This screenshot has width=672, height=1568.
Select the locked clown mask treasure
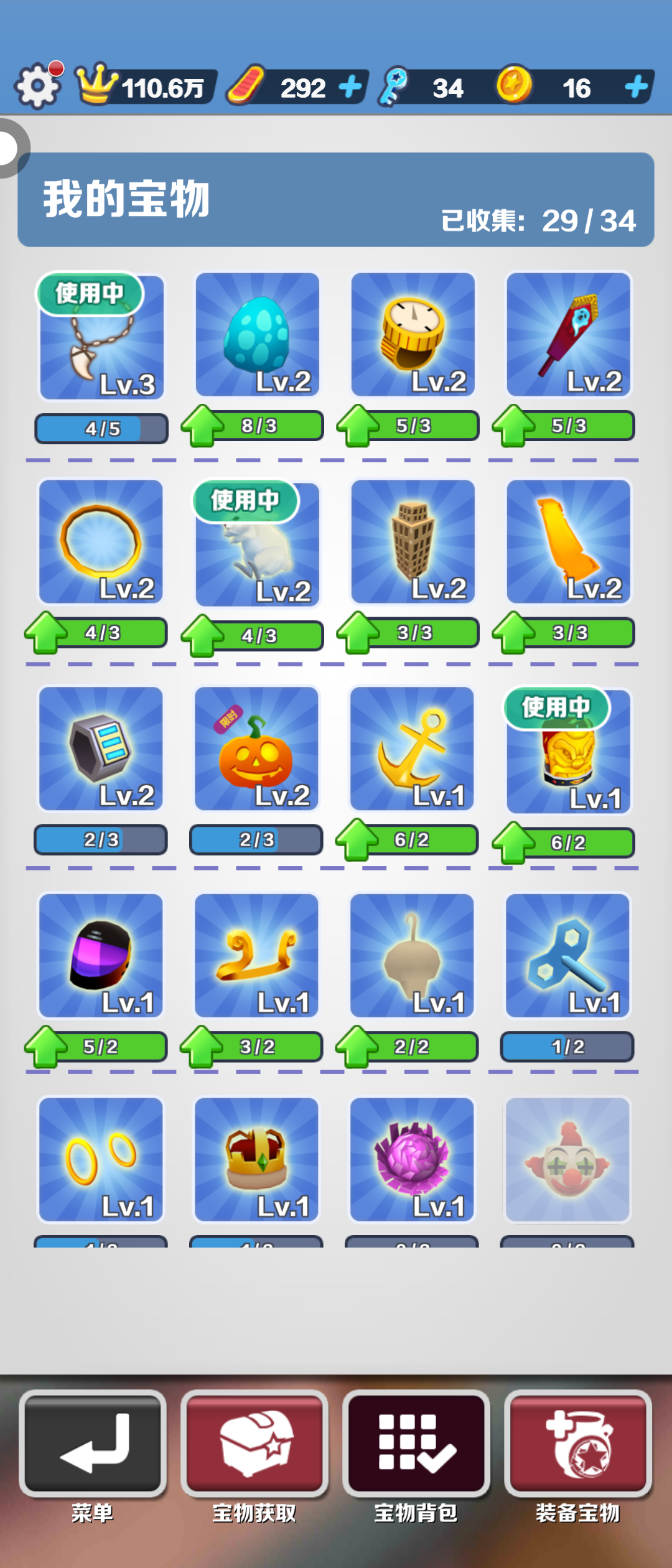(567, 1159)
